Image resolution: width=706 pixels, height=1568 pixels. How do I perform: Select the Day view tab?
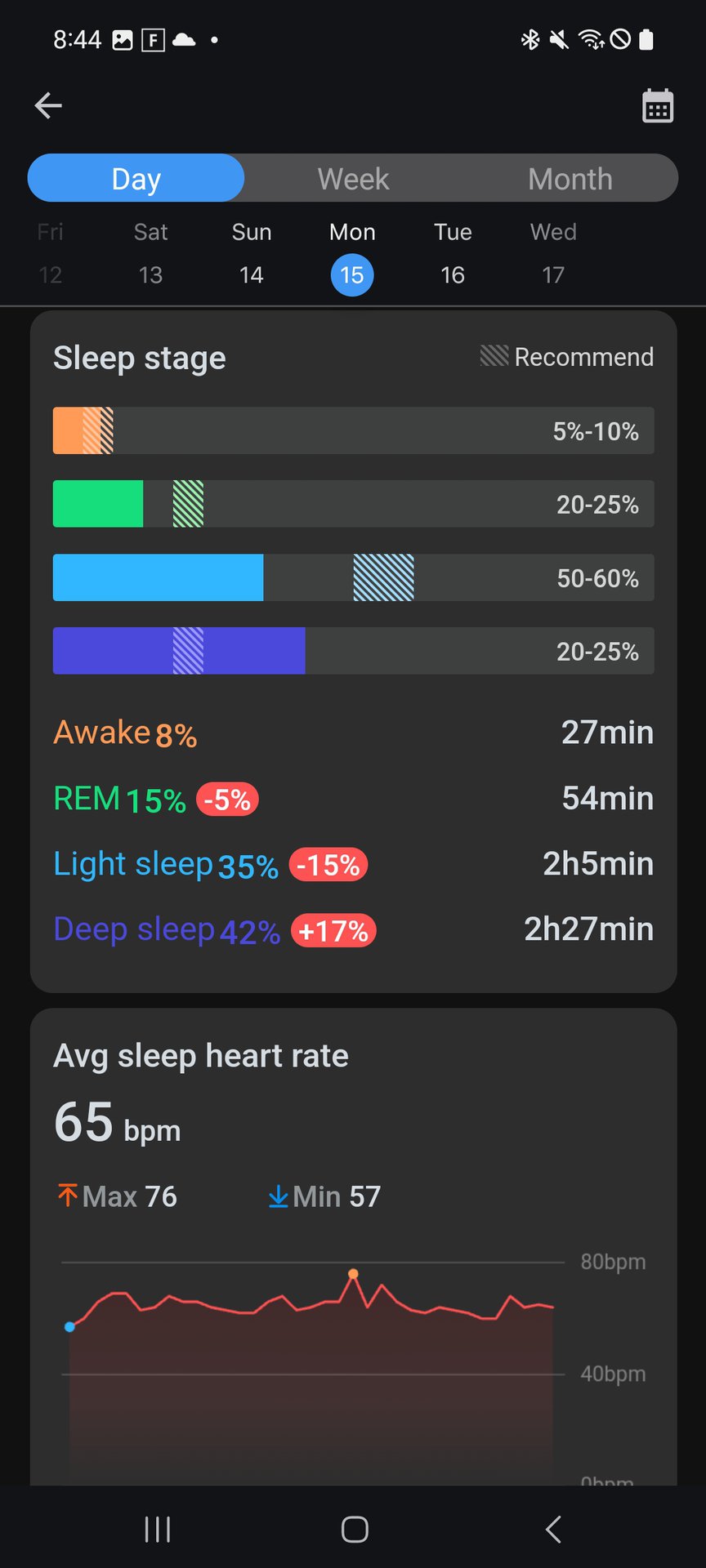[x=136, y=178]
